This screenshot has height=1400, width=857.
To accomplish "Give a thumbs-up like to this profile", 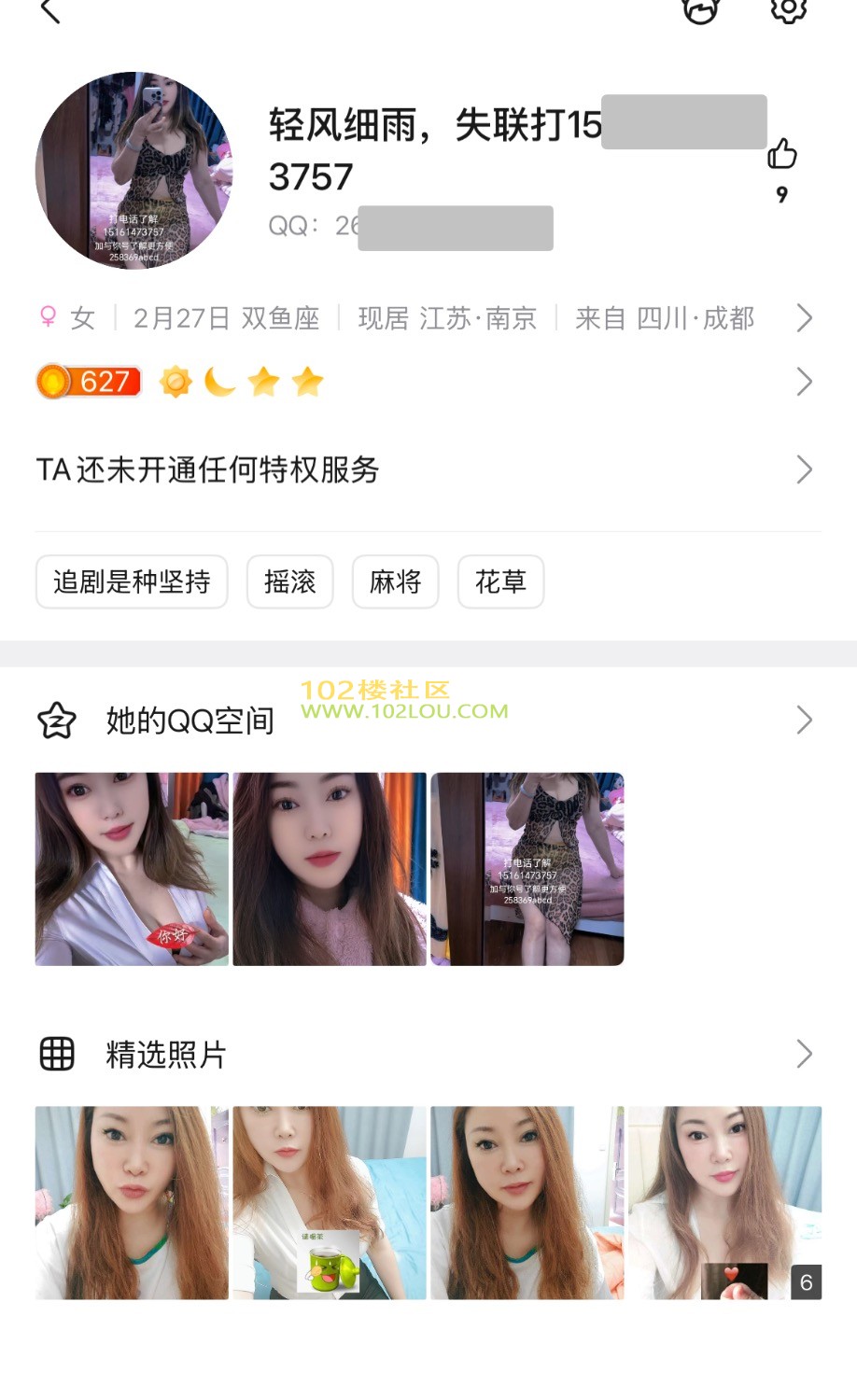I will 781,155.
